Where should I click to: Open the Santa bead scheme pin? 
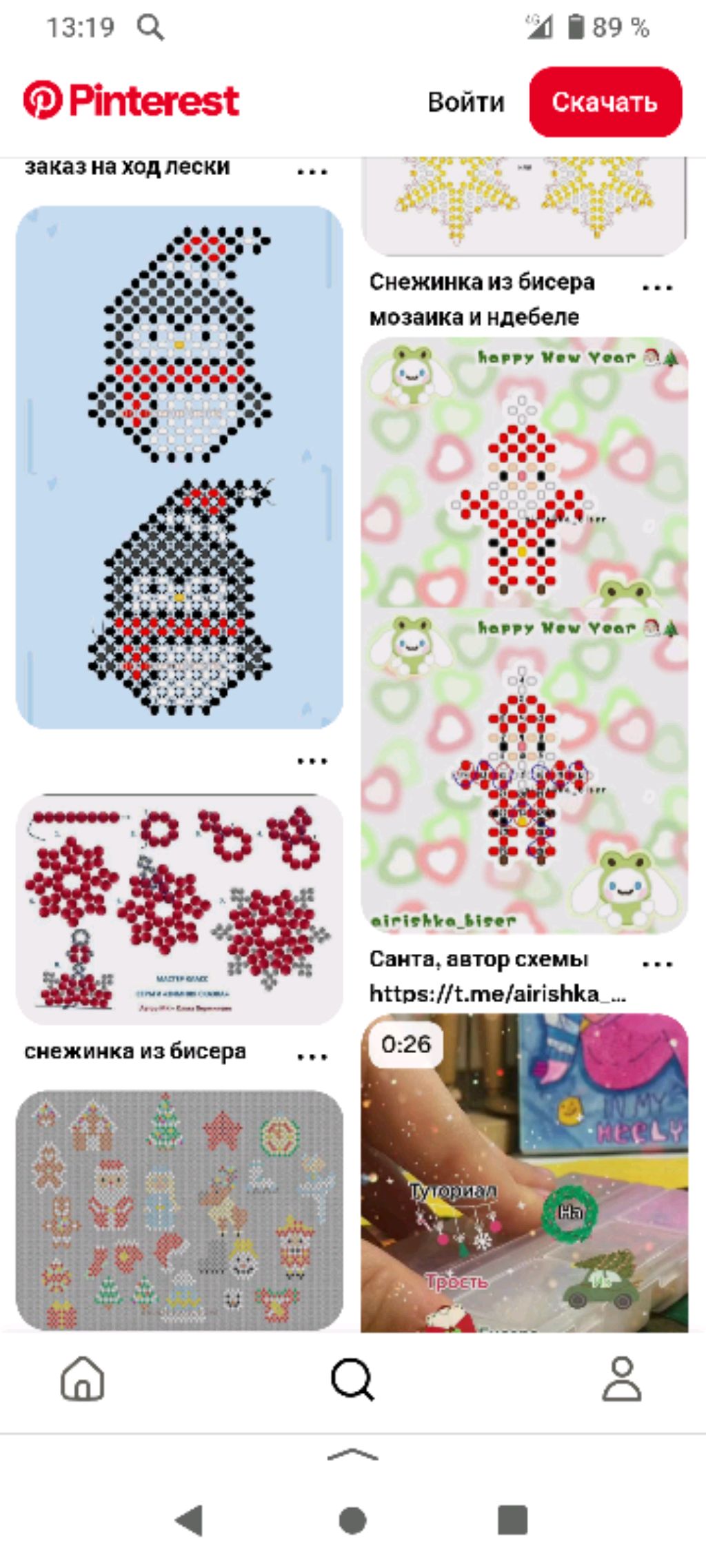click(524, 634)
